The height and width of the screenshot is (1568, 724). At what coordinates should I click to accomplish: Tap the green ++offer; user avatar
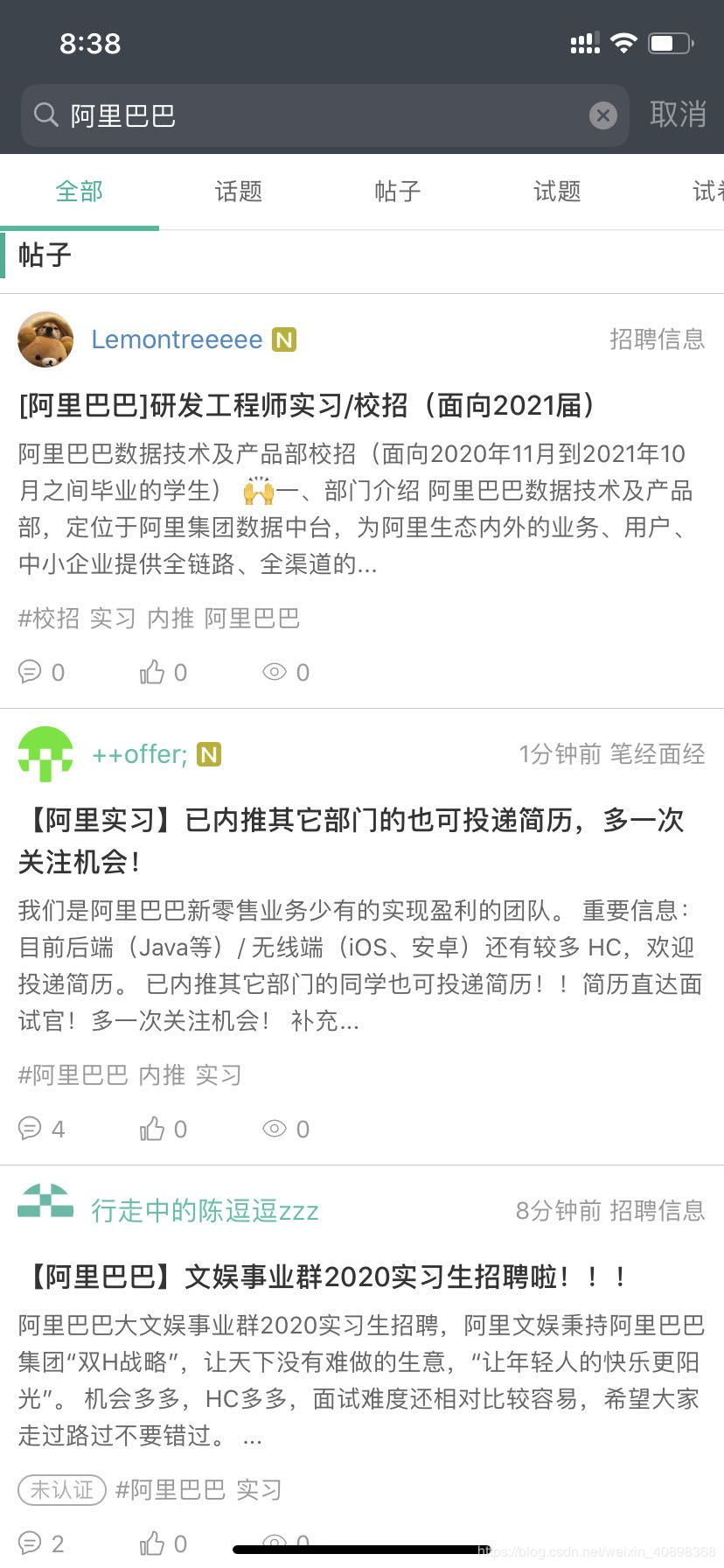pos(45,753)
